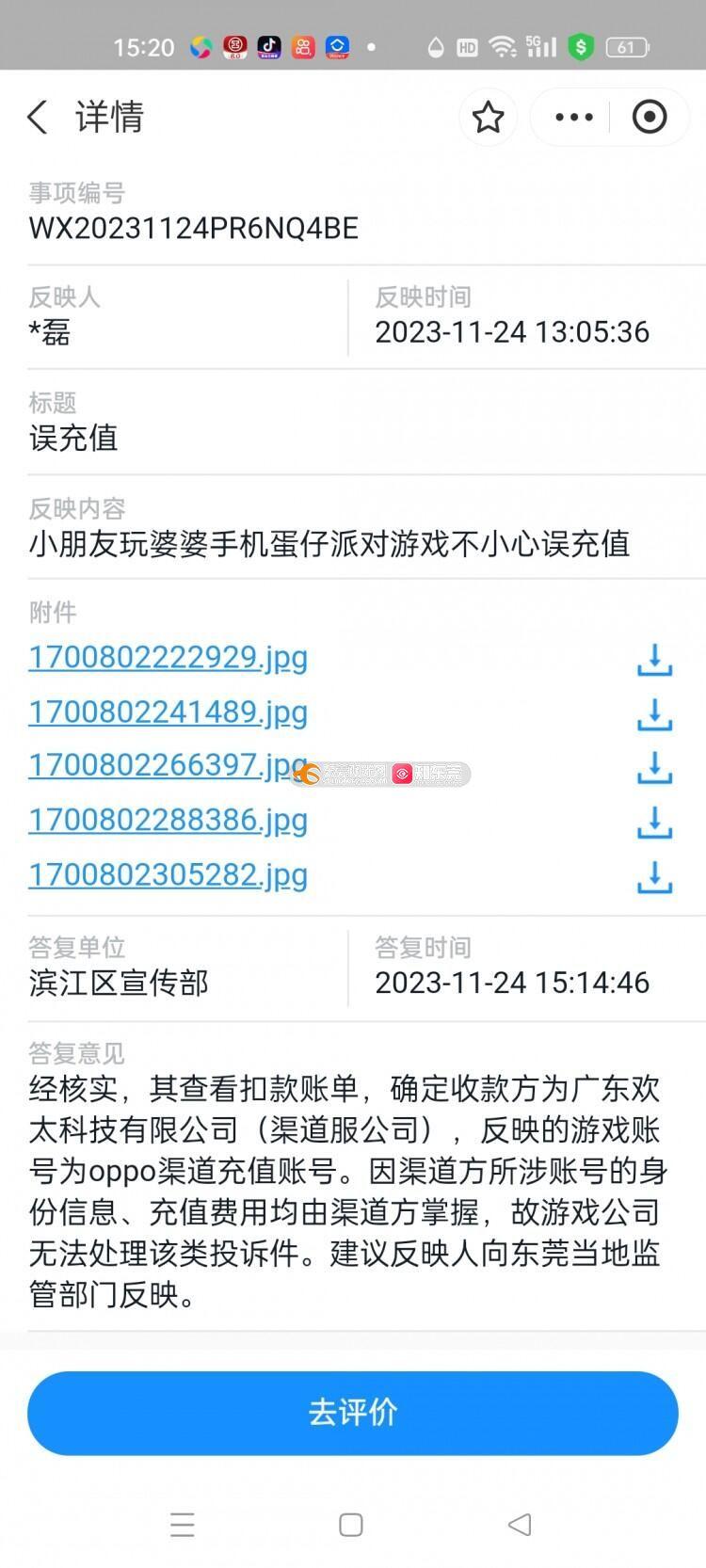The height and width of the screenshot is (1568, 706).
Task: Download the file 1700802222929.jpg
Action: pos(654,660)
